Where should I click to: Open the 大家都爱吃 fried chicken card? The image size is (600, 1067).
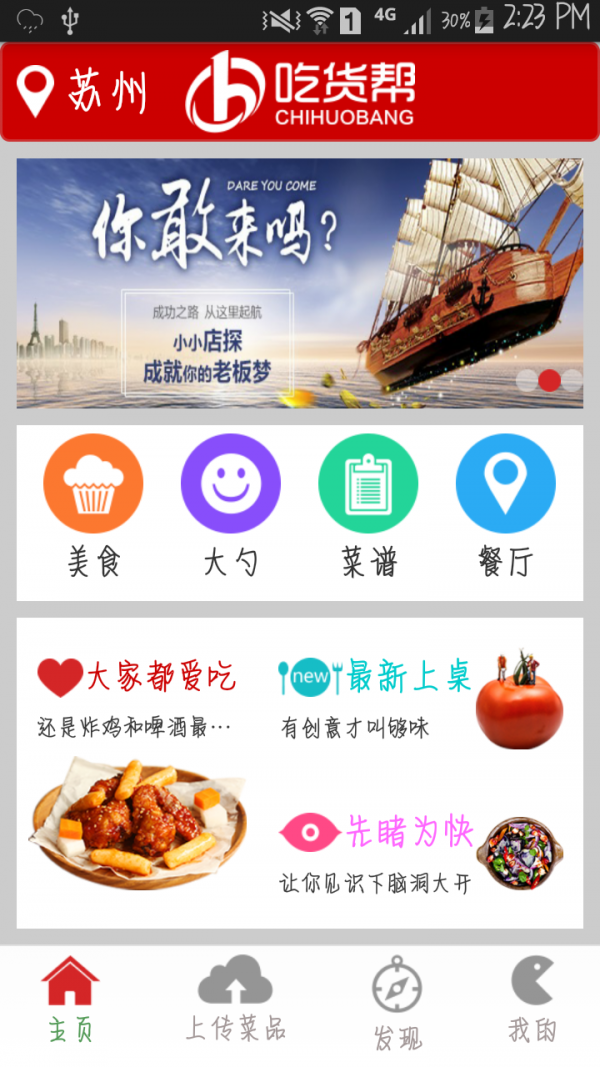(138, 770)
